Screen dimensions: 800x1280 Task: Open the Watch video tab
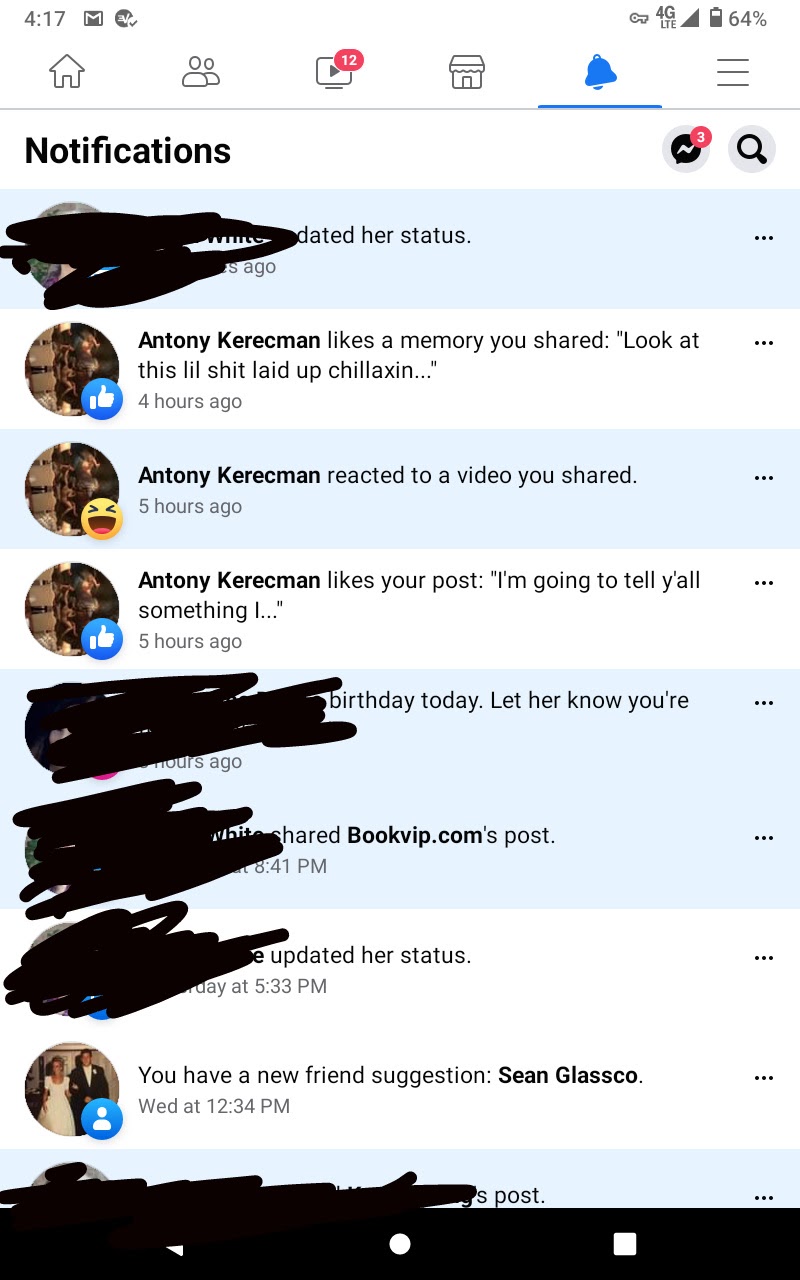pyautogui.click(x=334, y=72)
